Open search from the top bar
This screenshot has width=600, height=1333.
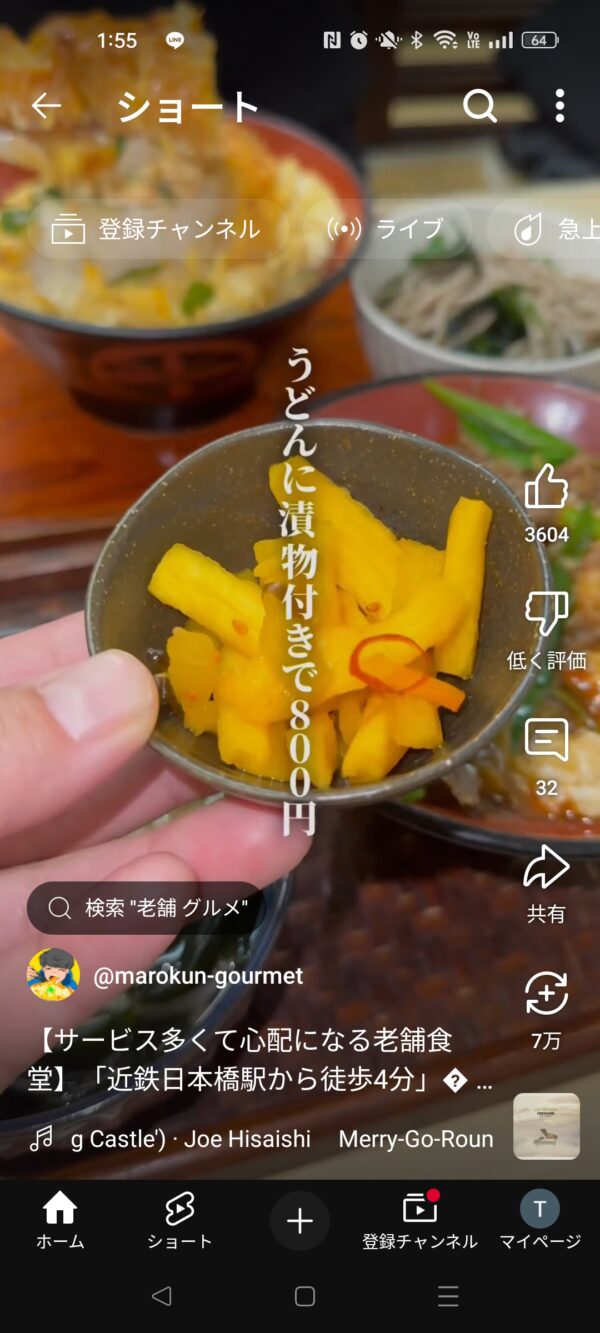480,106
